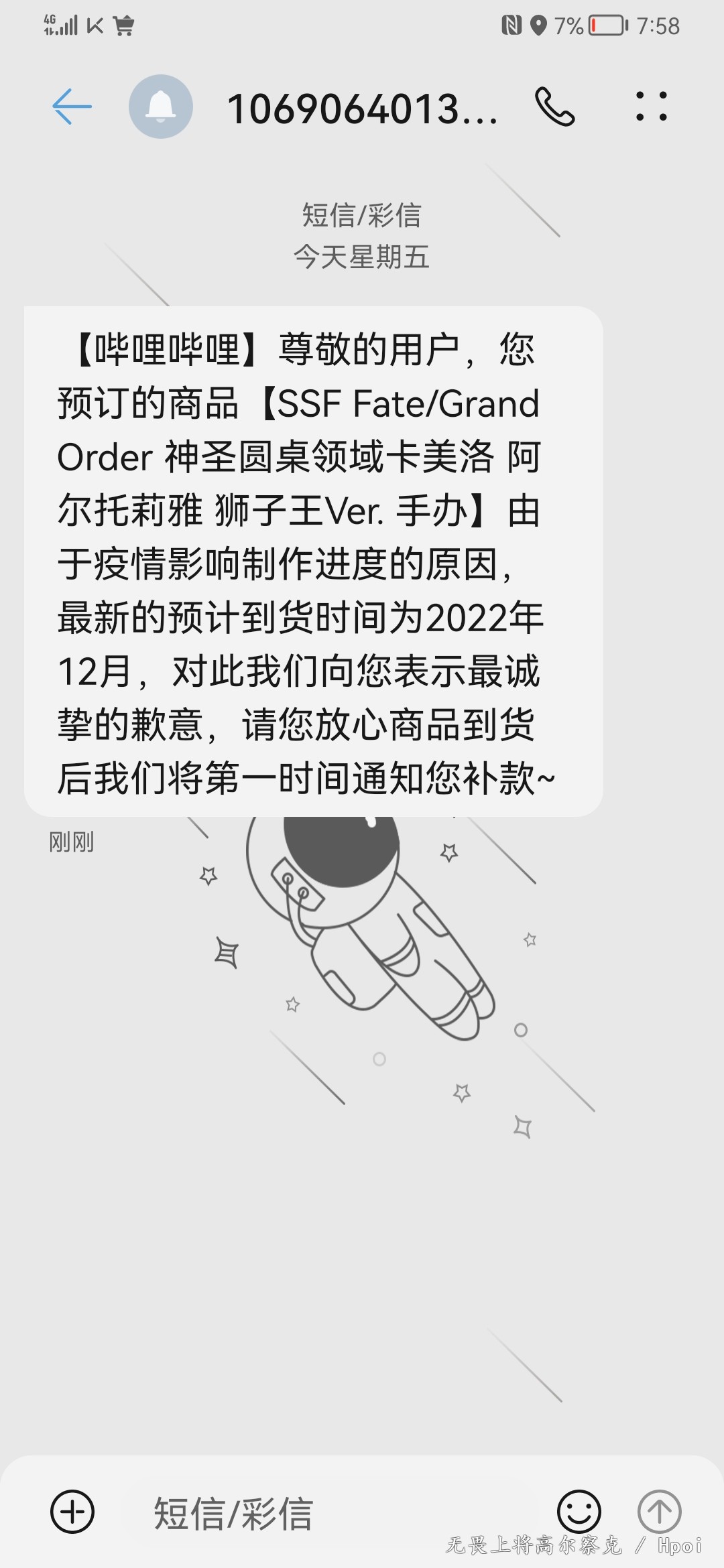Open the four-dot more options menu
Image resolution: width=724 pixels, height=1568 pixels.
(651, 107)
